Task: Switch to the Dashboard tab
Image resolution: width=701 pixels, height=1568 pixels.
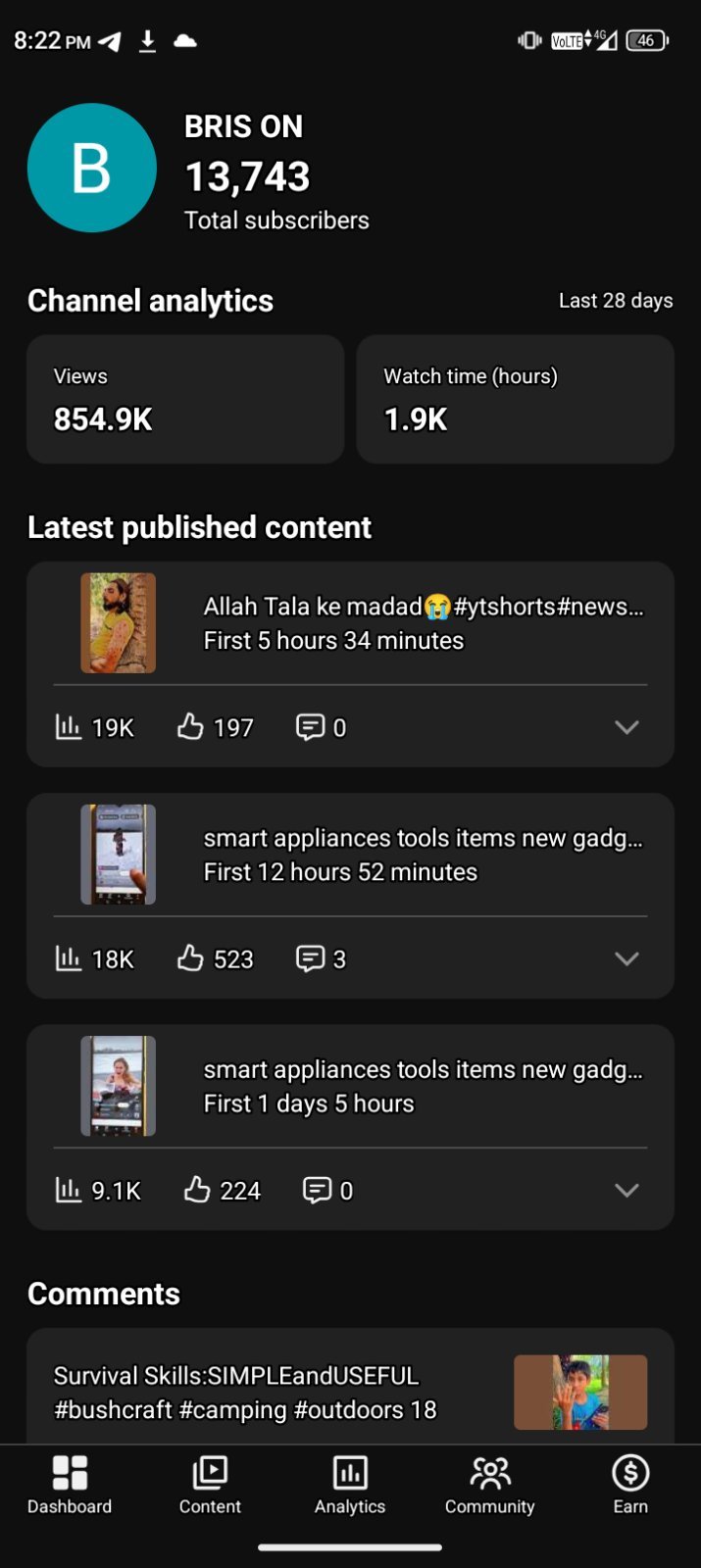Action: [70, 1485]
